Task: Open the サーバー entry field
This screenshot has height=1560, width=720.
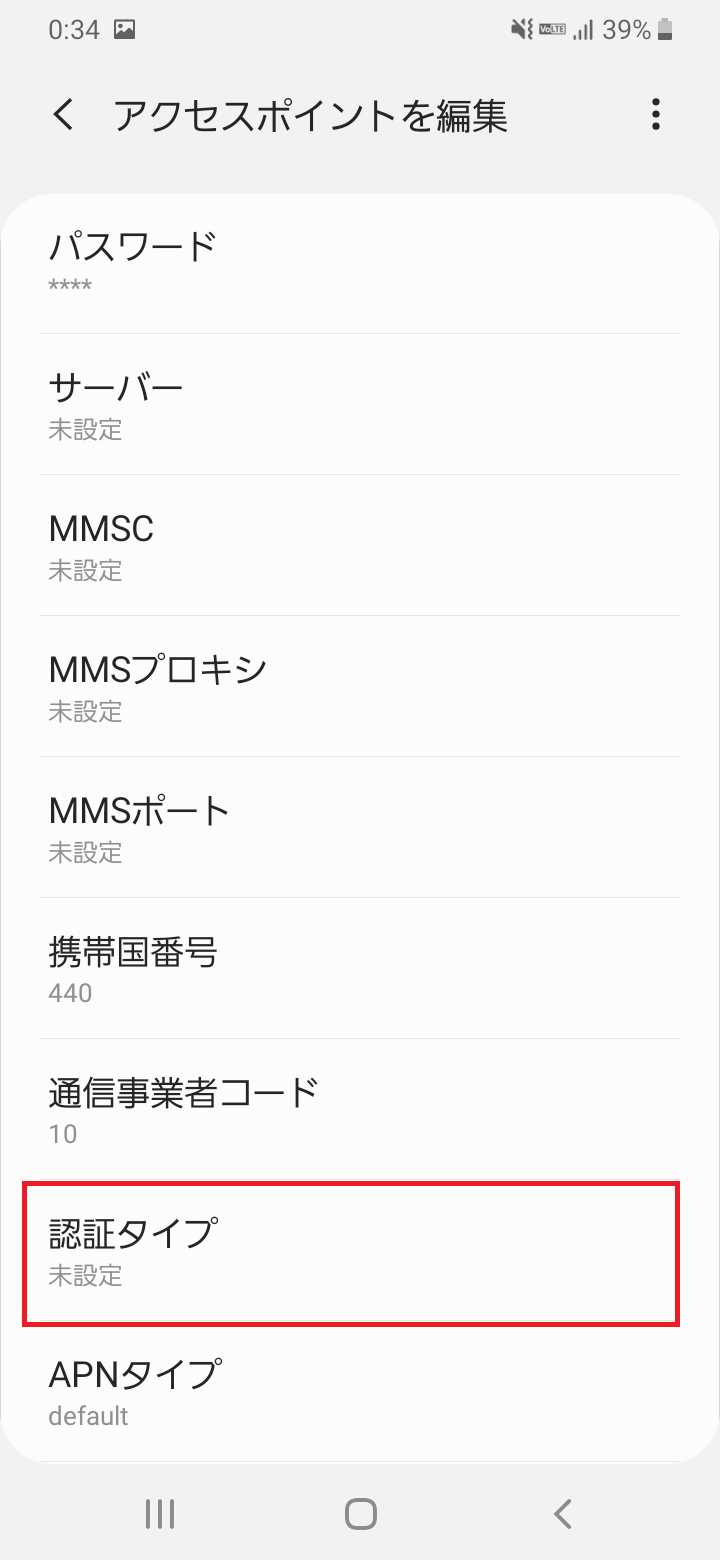Action: pos(360,404)
